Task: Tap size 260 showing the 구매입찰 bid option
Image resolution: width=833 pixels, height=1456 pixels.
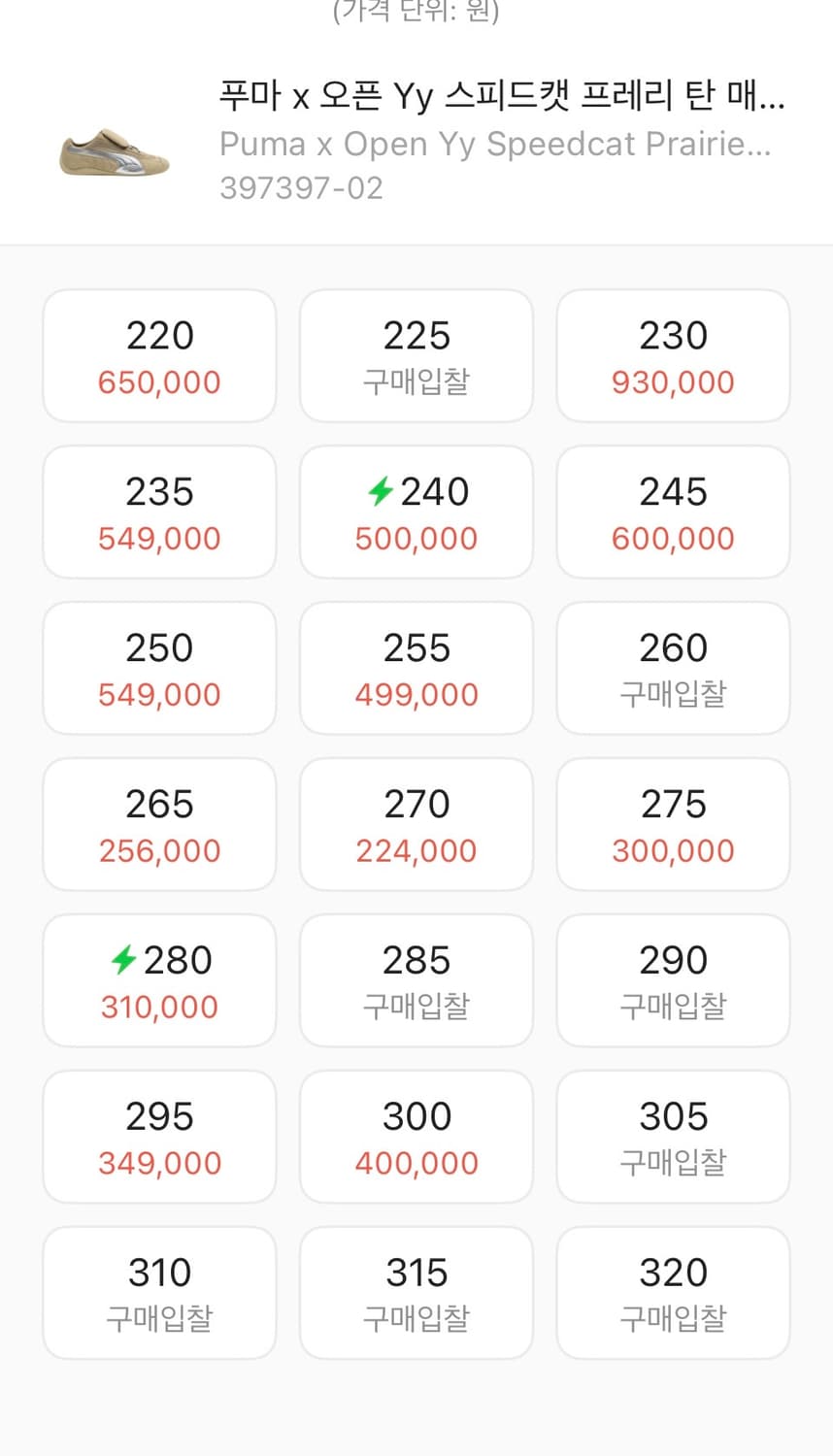Action: pos(673,668)
